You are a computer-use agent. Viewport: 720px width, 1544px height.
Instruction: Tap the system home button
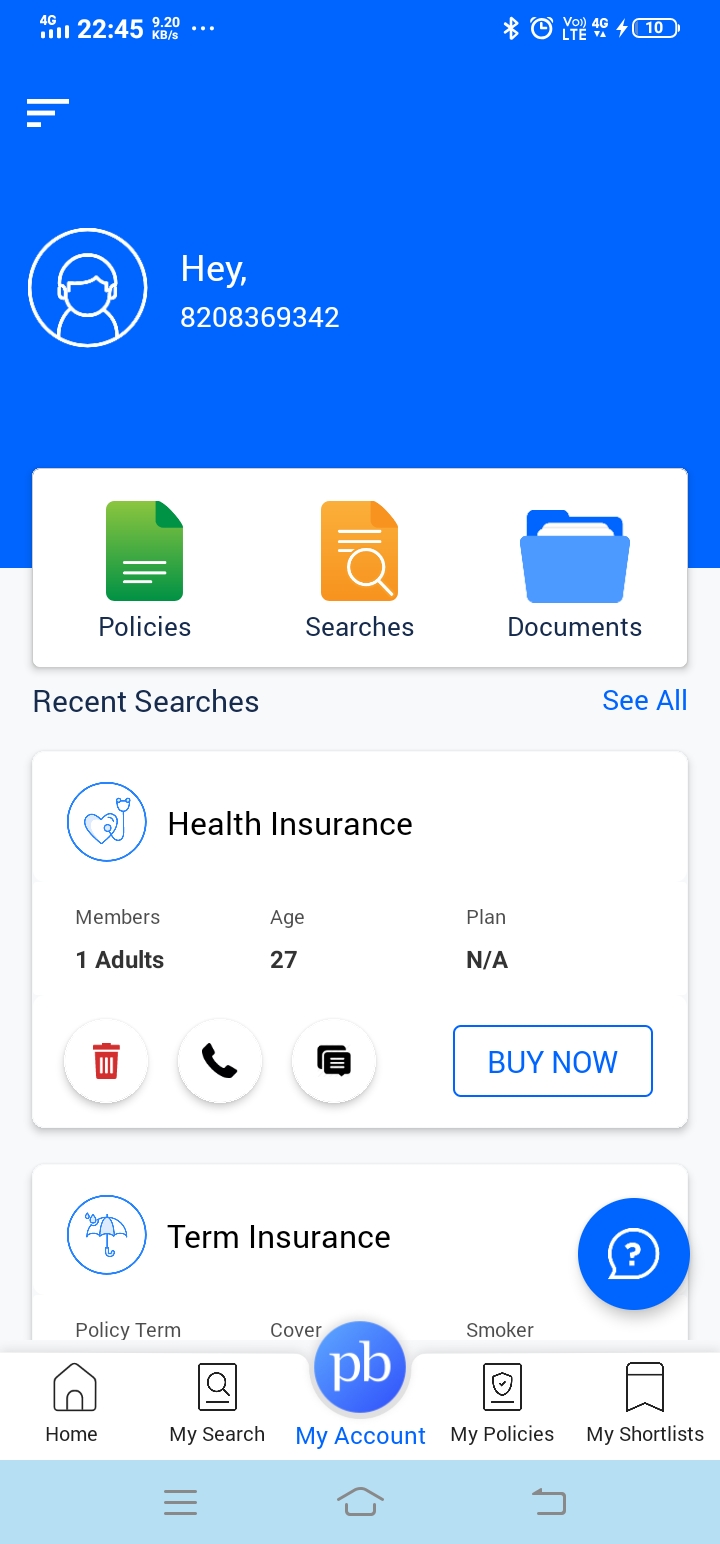[360, 1501]
